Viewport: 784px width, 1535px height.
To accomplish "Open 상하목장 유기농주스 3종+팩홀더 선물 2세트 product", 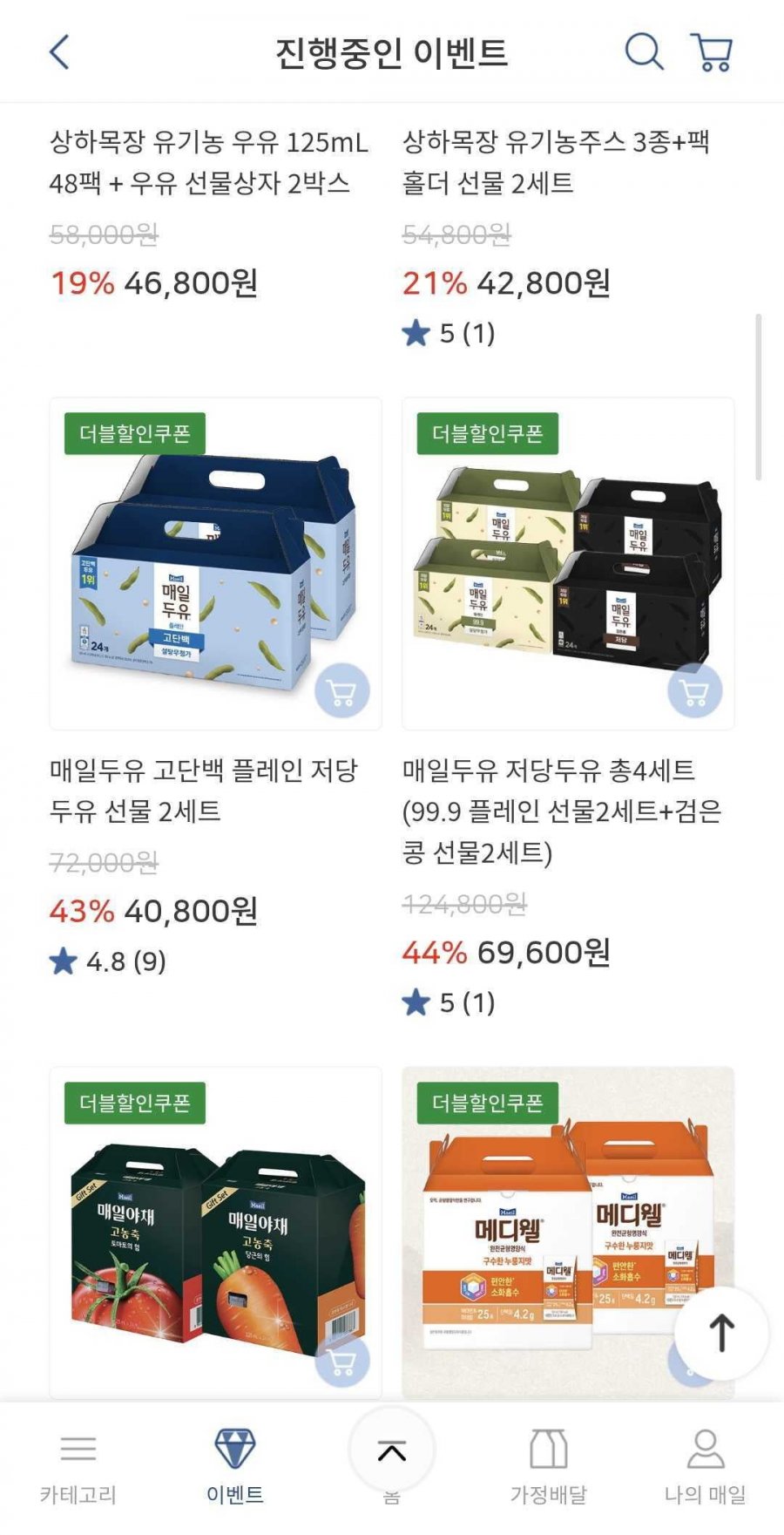I will click(556, 162).
